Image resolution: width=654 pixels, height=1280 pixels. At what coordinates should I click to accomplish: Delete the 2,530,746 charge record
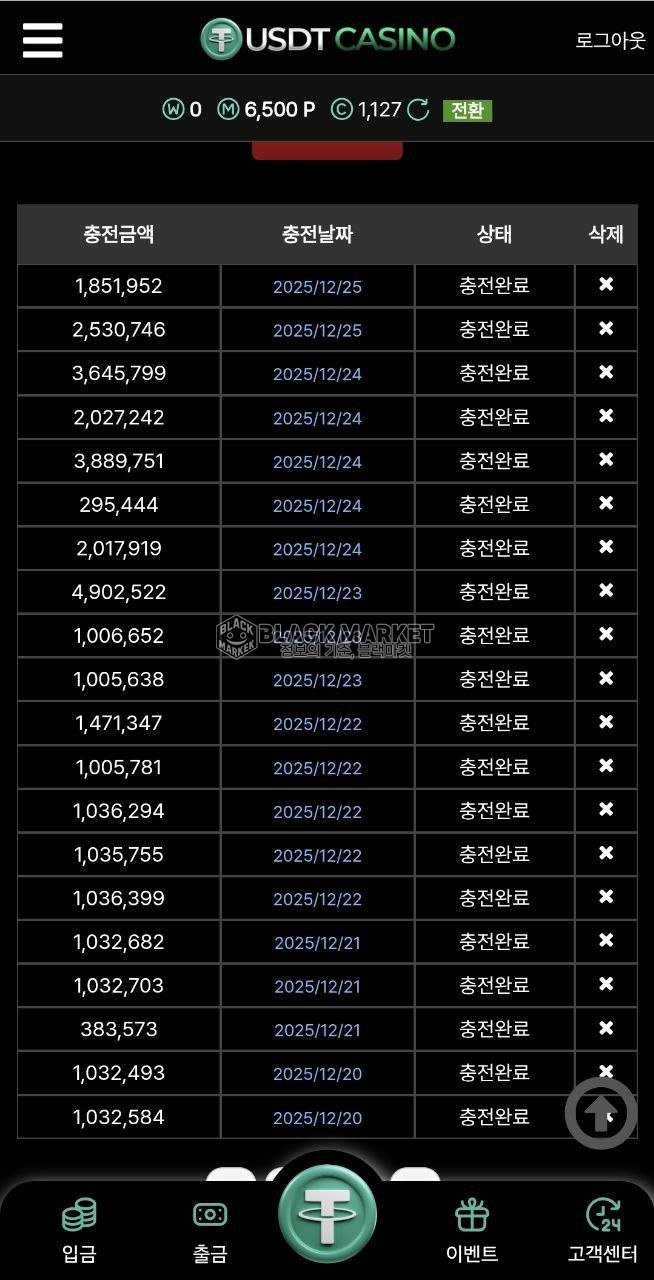[x=606, y=329]
